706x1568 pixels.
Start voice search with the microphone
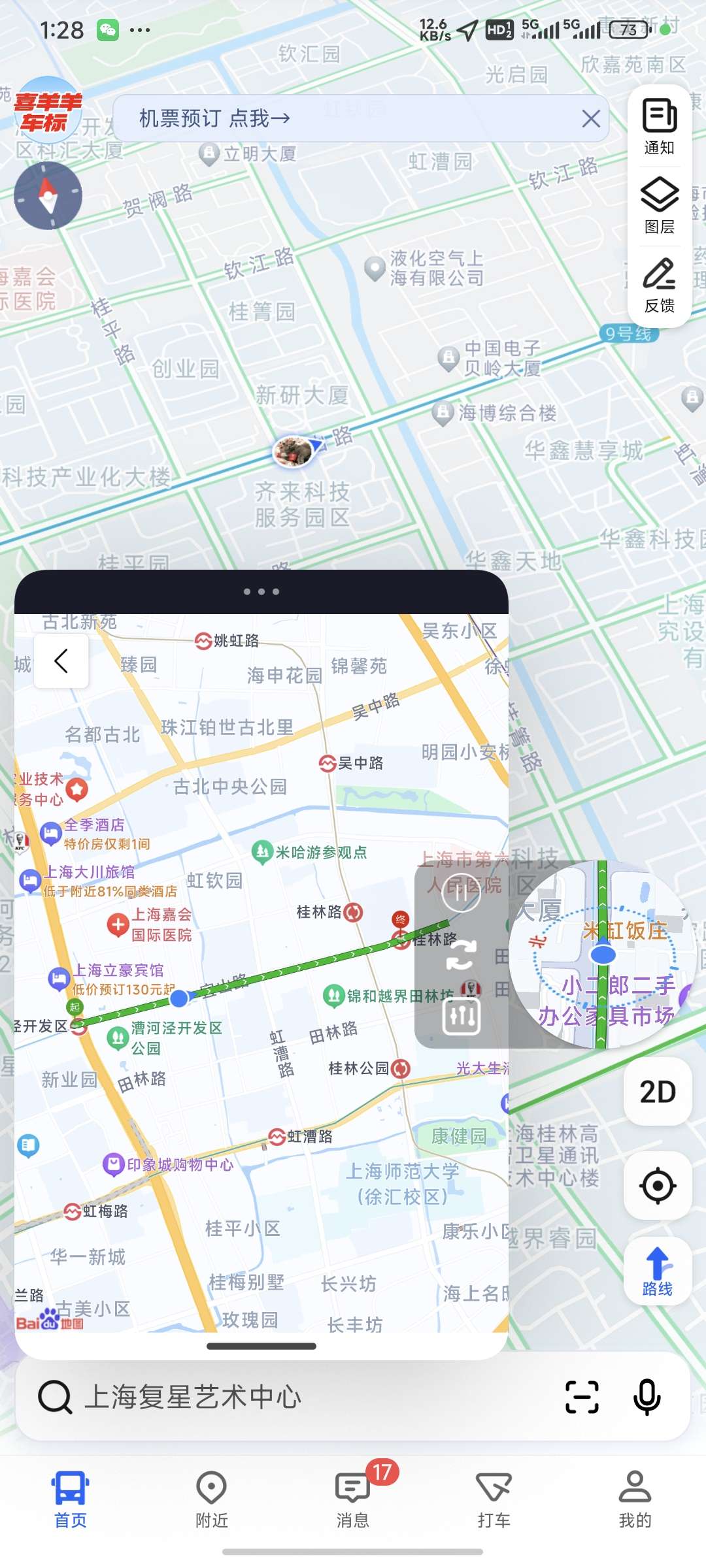point(647,1397)
